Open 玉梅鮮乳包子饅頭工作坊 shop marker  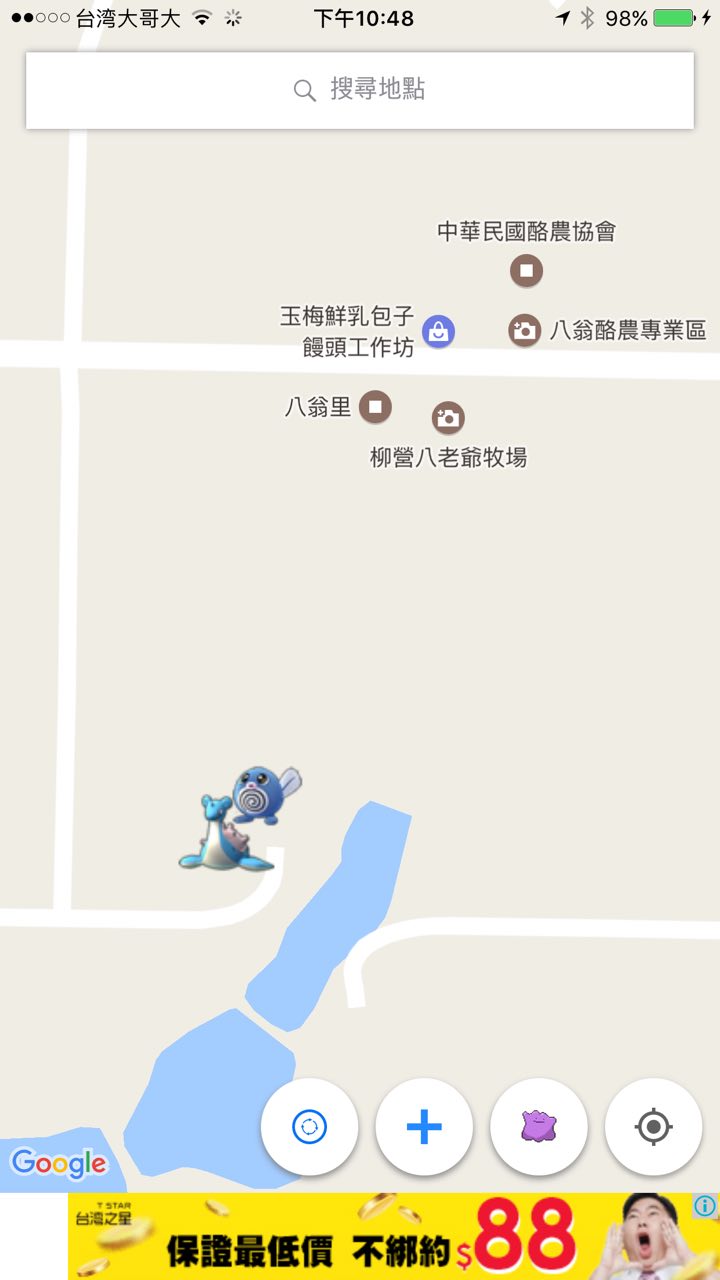click(439, 331)
